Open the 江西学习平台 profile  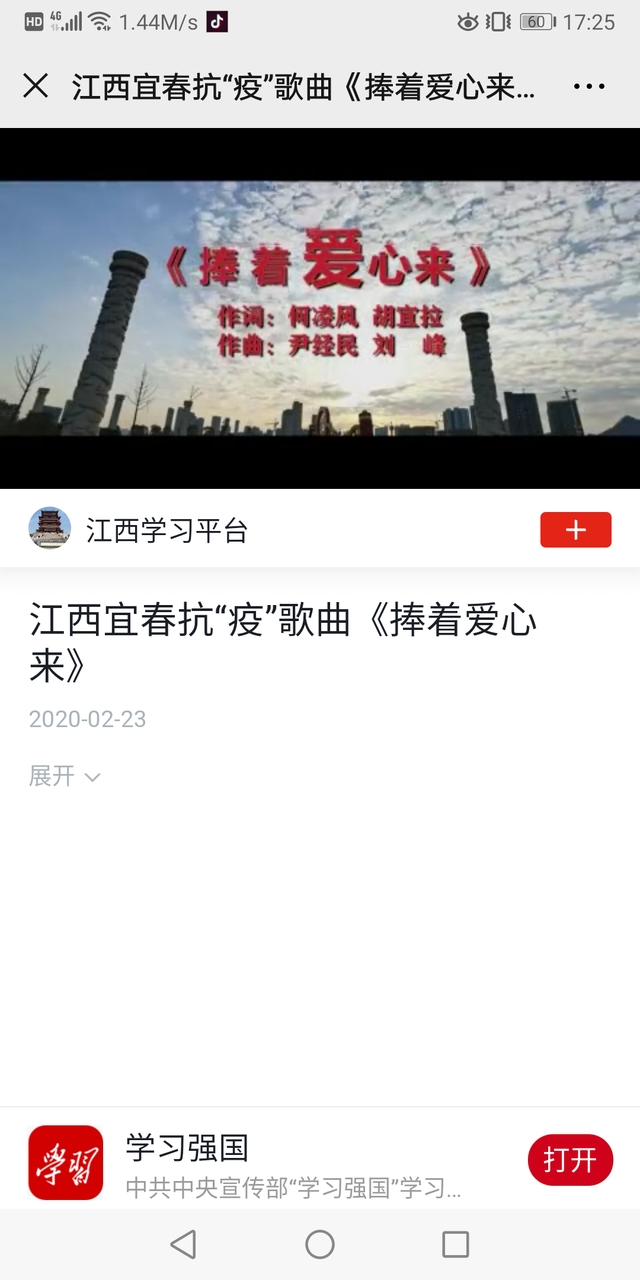[166, 530]
